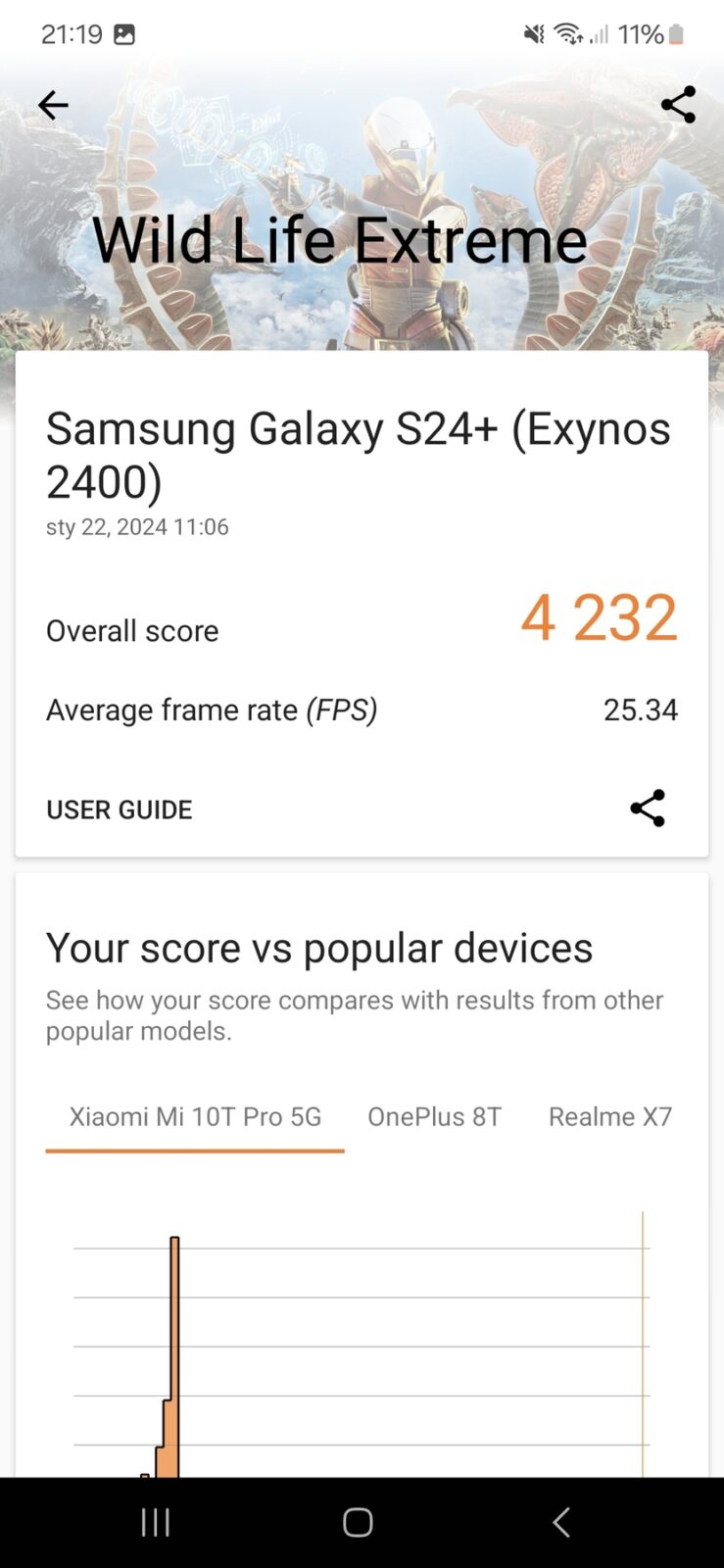
Task: Share the result beside USER GUIDE
Action: pyautogui.click(x=648, y=808)
